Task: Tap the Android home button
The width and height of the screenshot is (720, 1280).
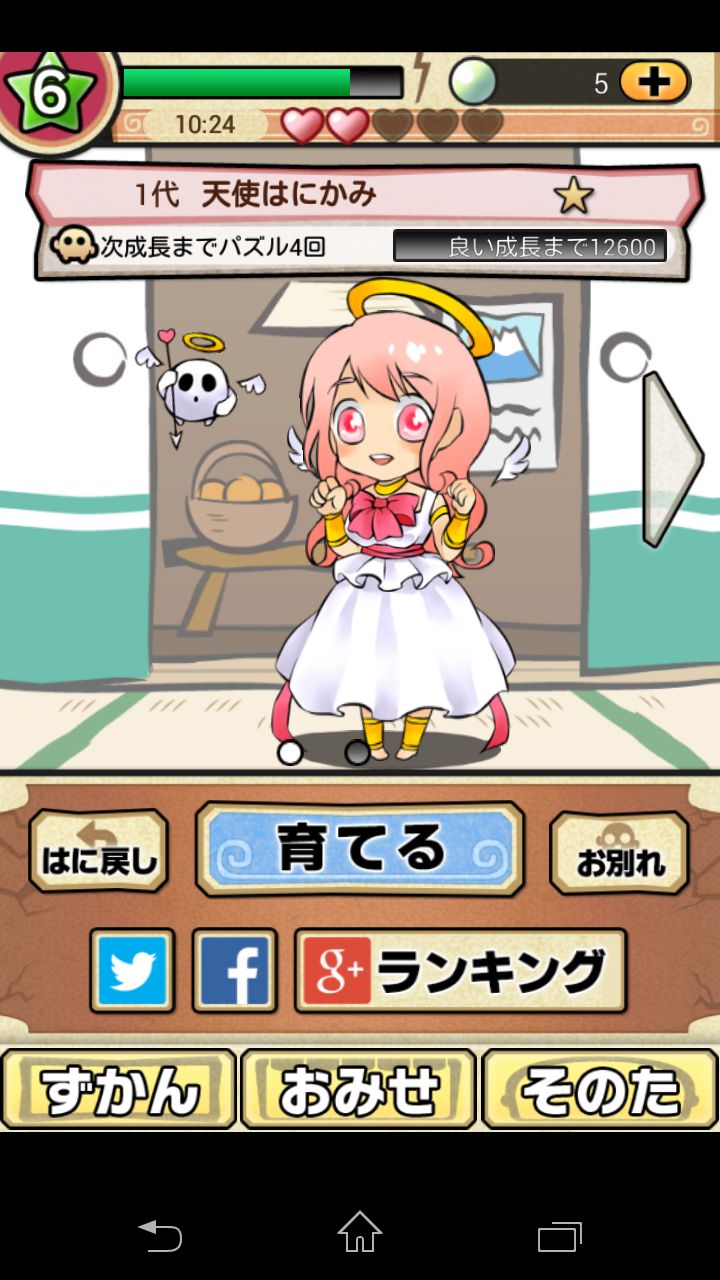Action: pyautogui.click(x=359, y=1232)
